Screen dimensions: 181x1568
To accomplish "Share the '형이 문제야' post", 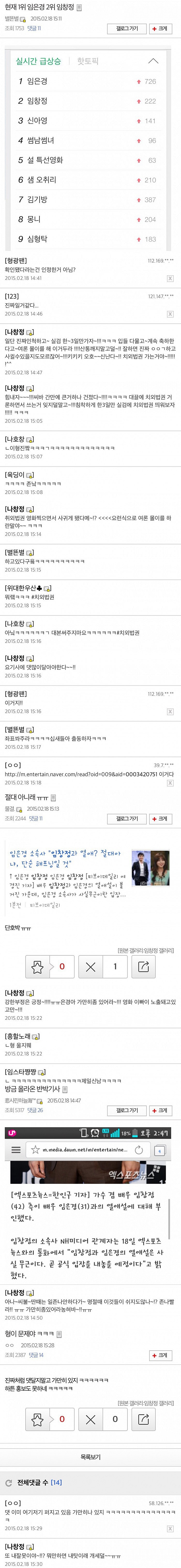I will pos(143,1419).
